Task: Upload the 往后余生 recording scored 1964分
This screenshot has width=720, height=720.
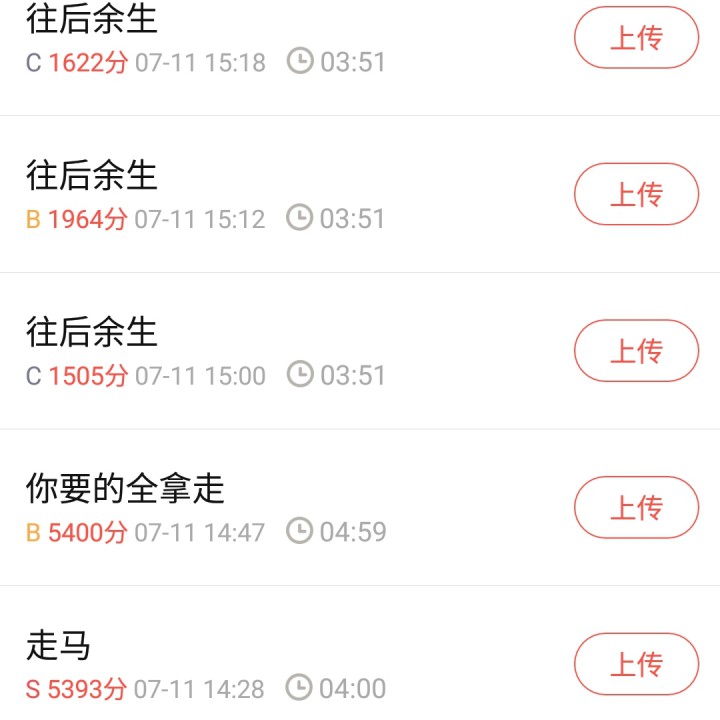Action: pos(636,194)
